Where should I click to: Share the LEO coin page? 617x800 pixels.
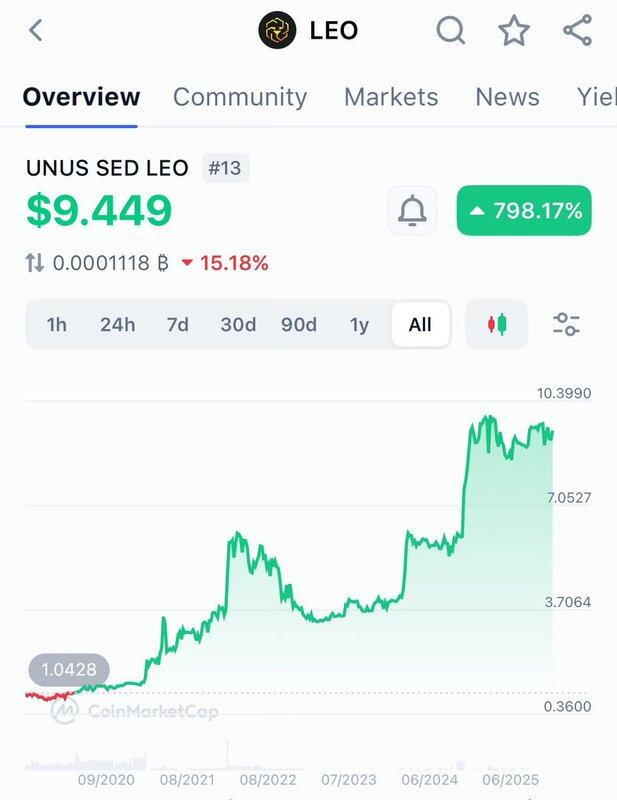[578, 31]
